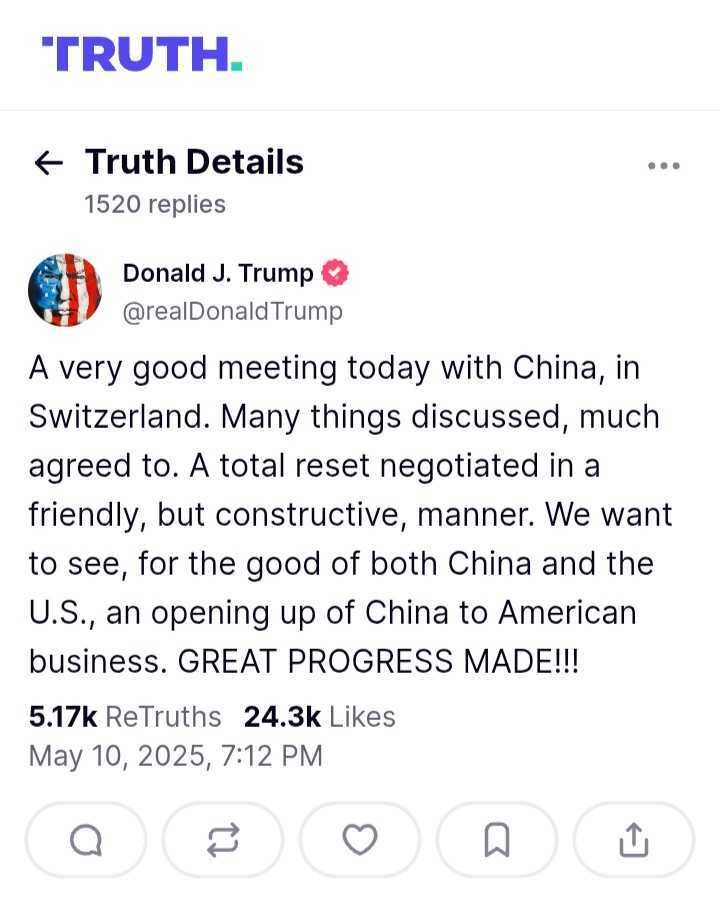ReTruth this post

223,840
